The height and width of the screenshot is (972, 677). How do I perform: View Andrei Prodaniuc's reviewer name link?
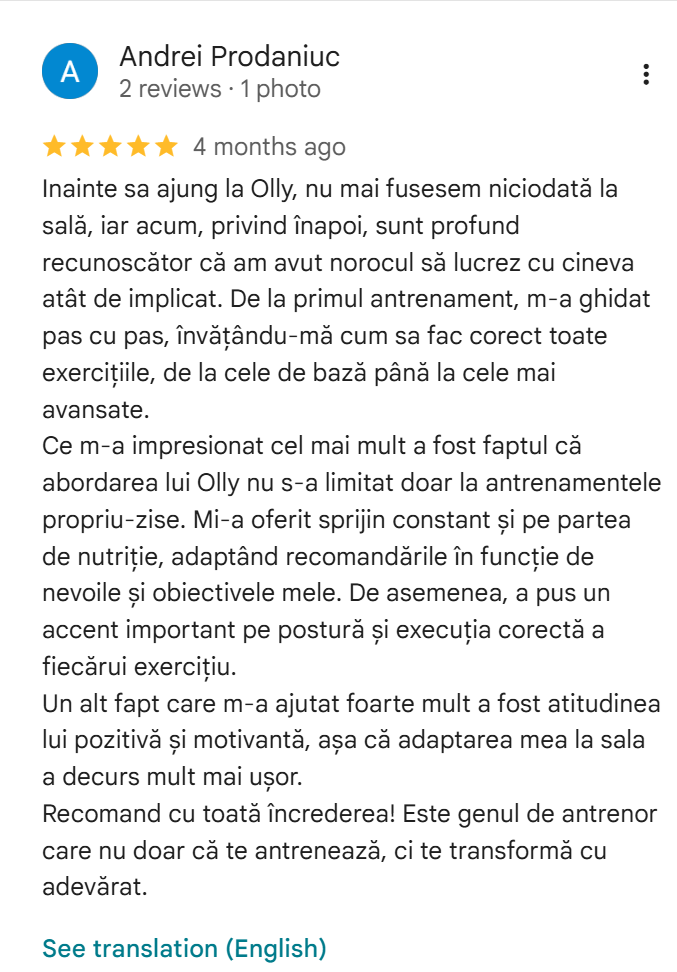229,56
